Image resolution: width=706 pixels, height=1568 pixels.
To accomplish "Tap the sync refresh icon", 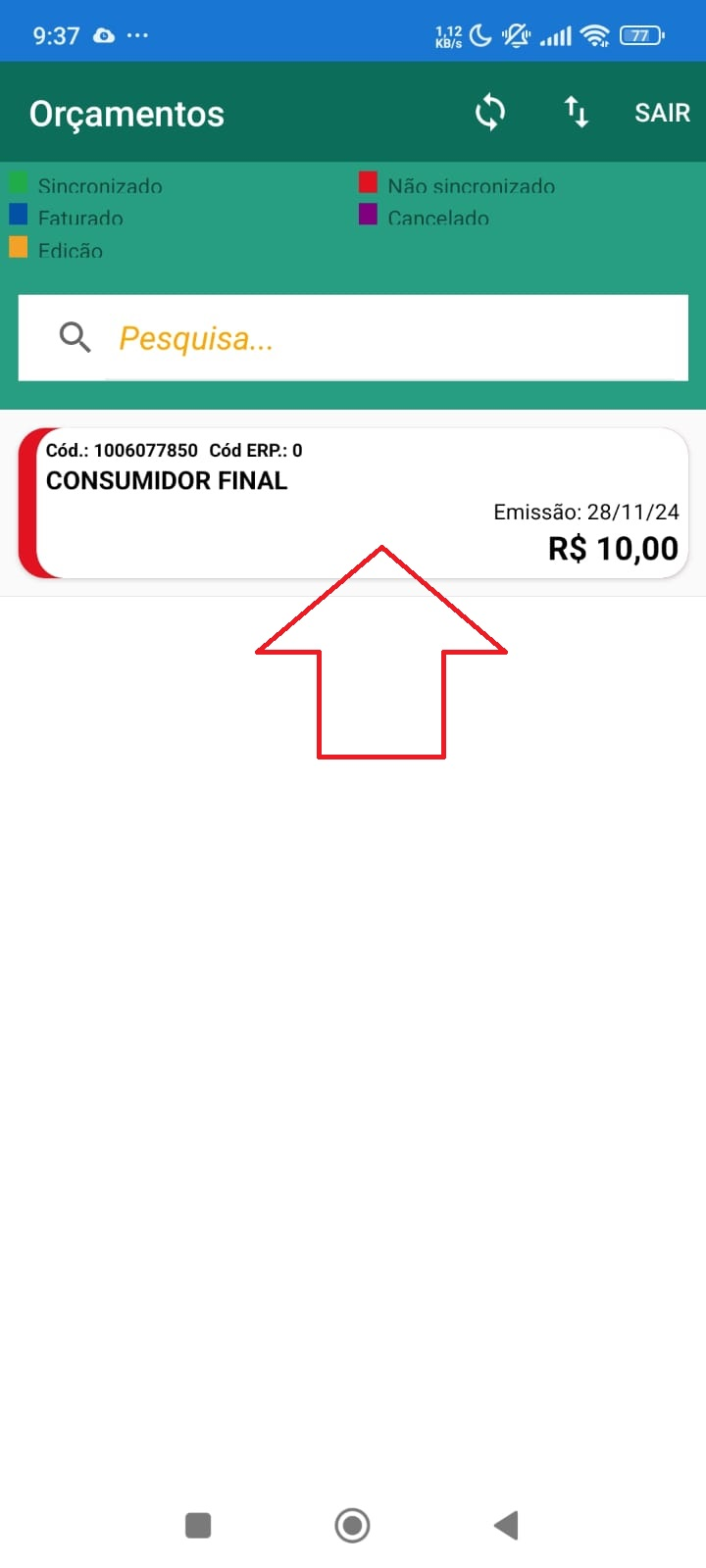I will 490,113.
